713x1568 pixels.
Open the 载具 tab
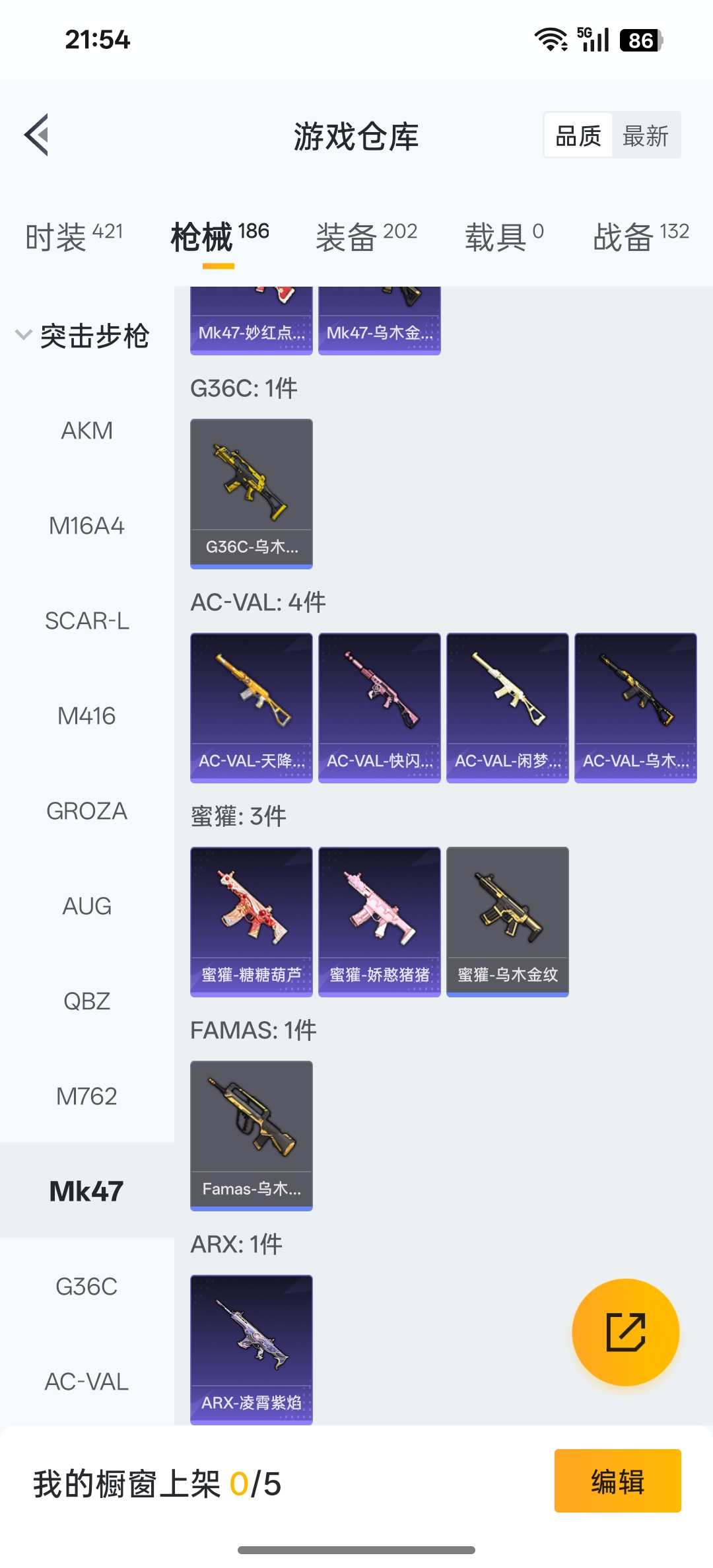[x=504, y=236]
